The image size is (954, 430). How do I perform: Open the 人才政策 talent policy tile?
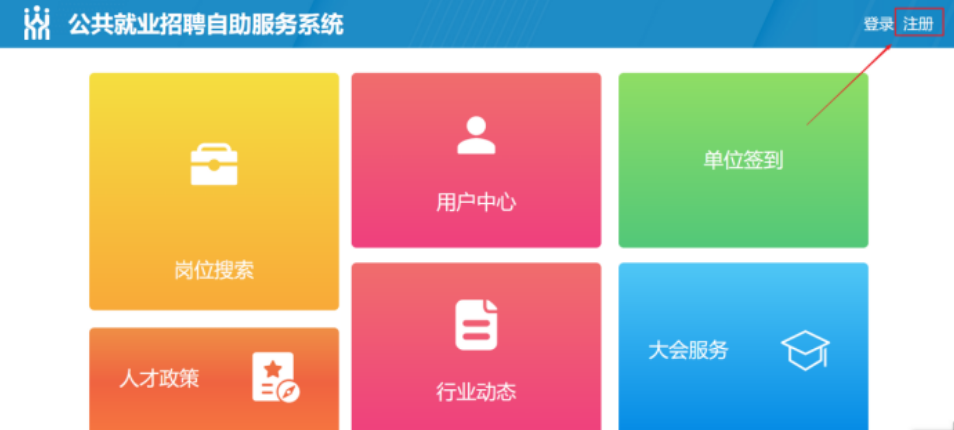[214, 378]
